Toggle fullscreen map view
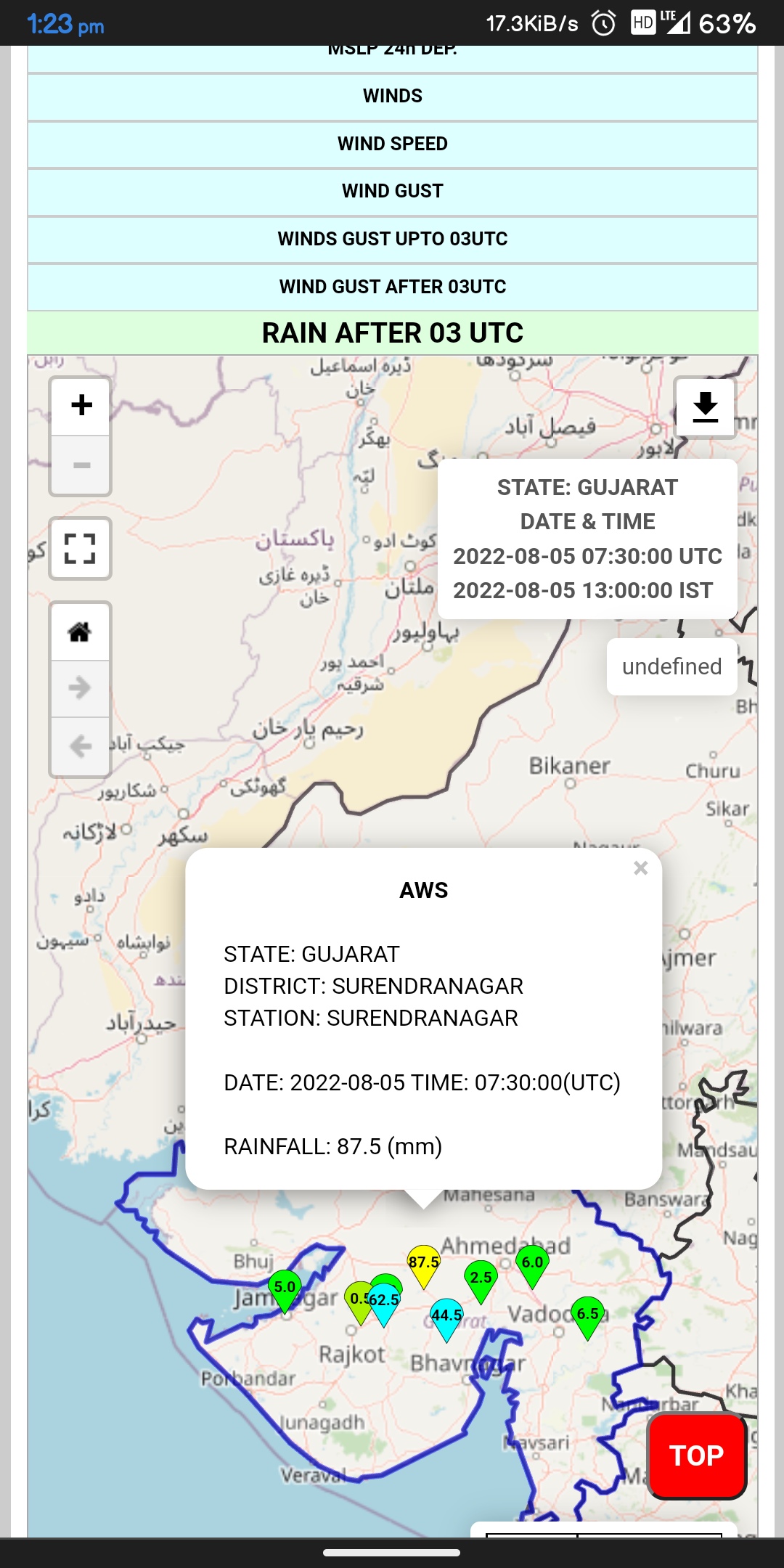Screen dimensions: 784x1568 (81, 548)
